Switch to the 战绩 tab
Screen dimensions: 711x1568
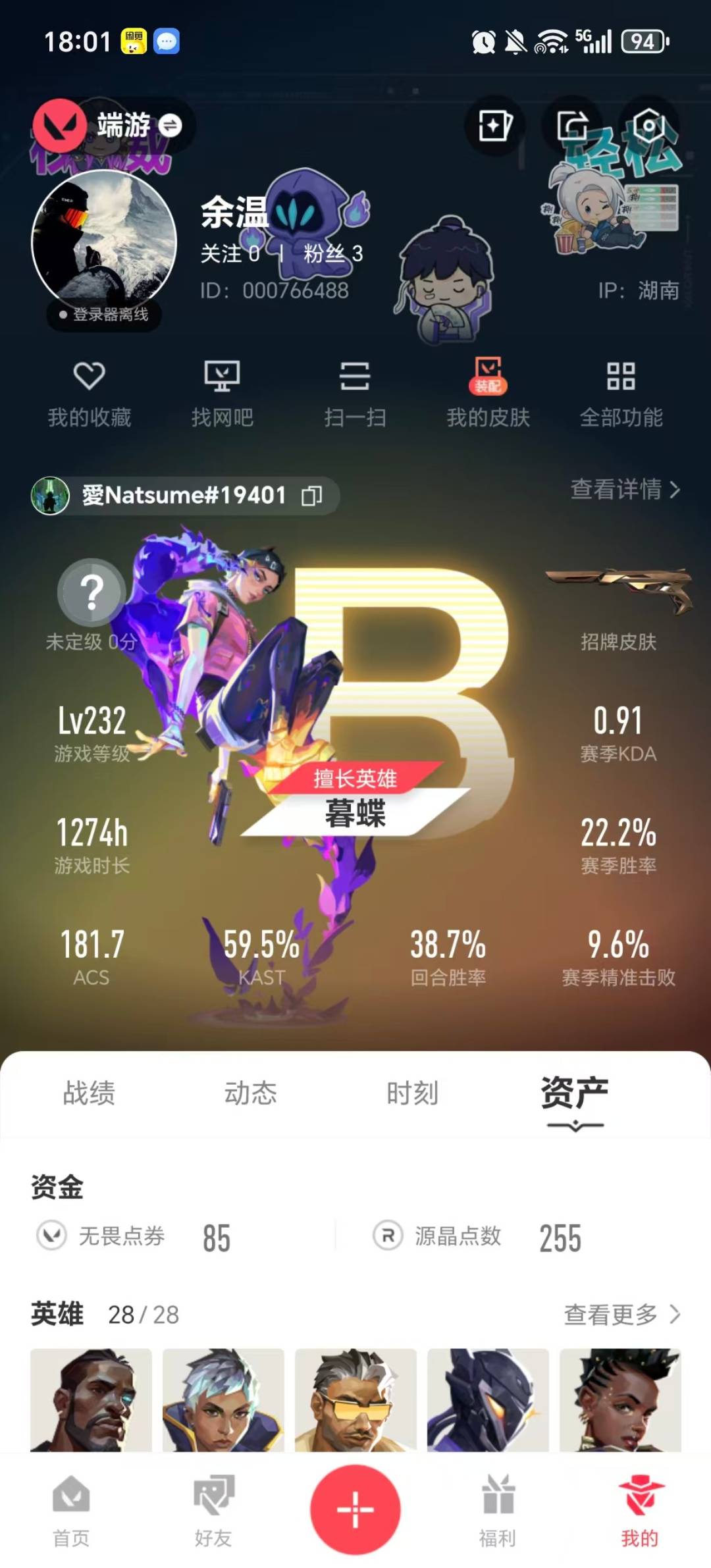tap(90, 1093)
